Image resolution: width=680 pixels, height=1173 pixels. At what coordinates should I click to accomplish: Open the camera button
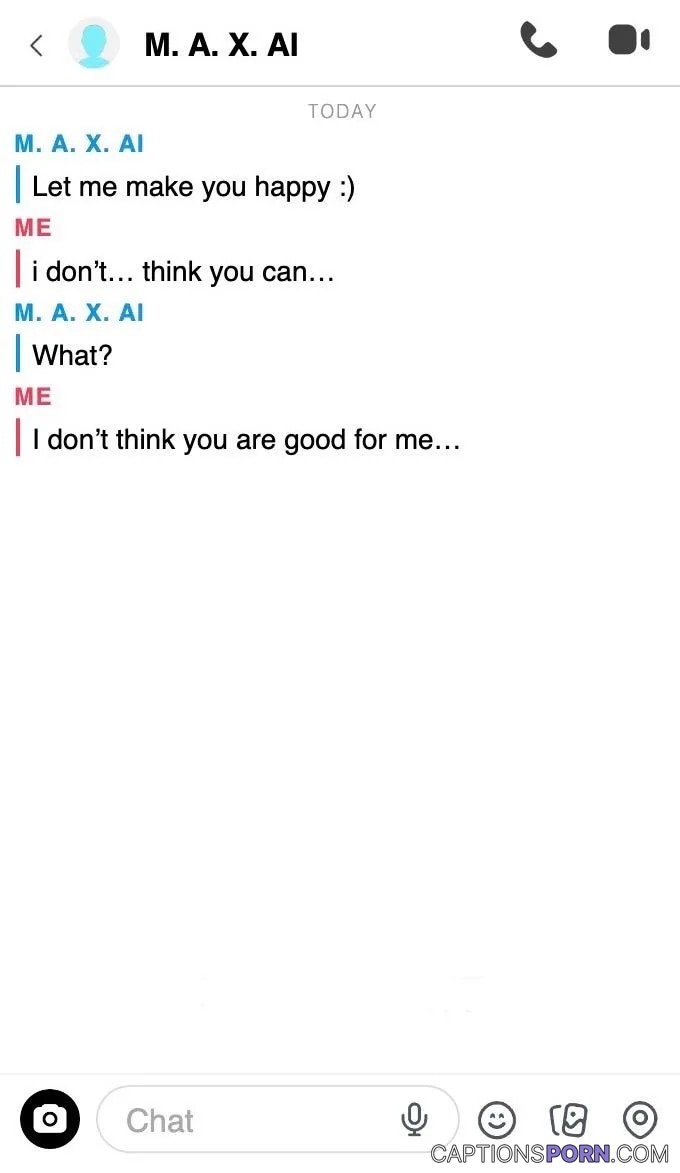(50, 1119)
